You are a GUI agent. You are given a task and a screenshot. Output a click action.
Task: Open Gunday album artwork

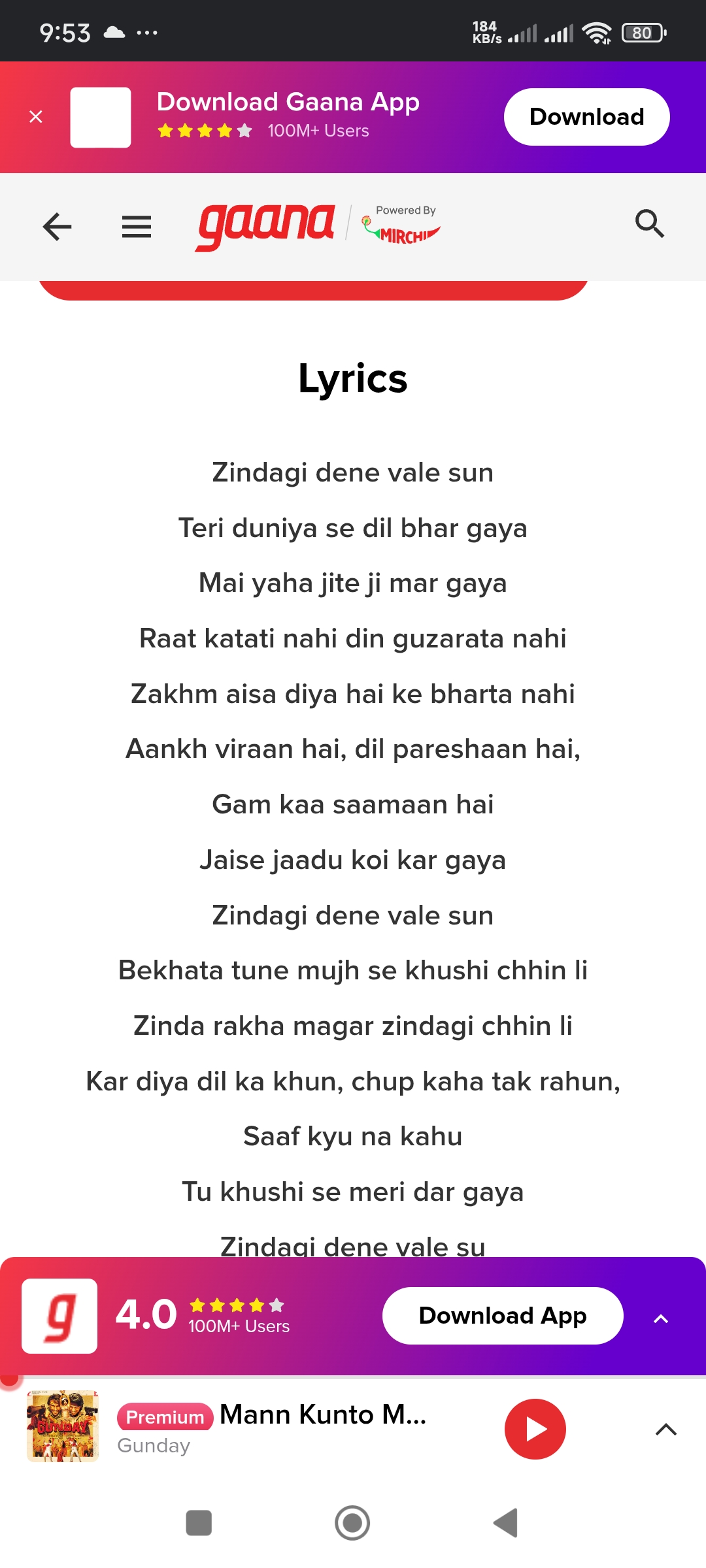click(63, 1426)
